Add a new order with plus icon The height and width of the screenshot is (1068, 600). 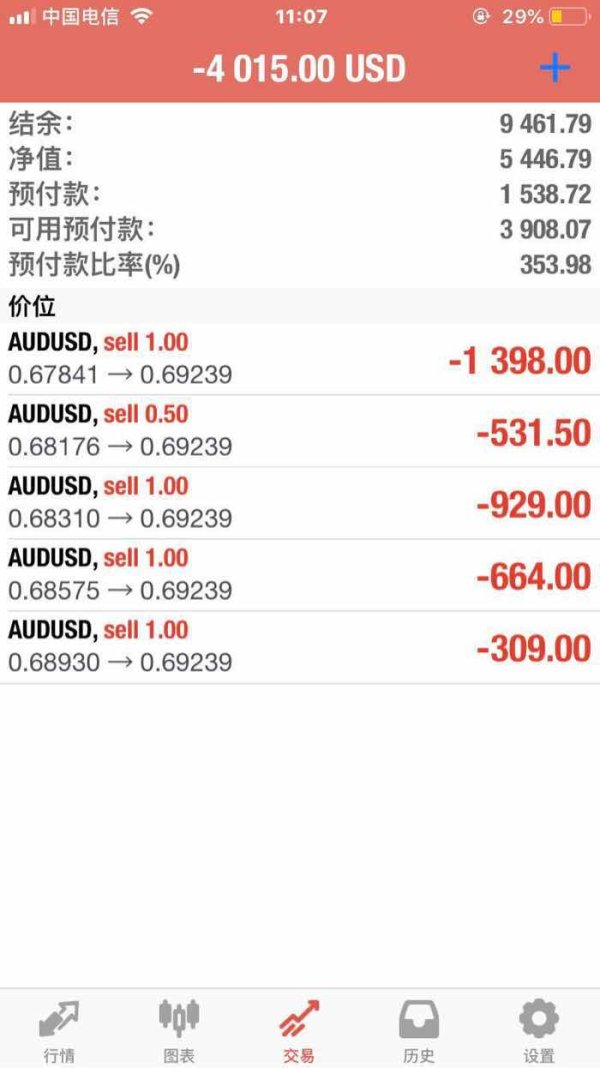[554, 68]
